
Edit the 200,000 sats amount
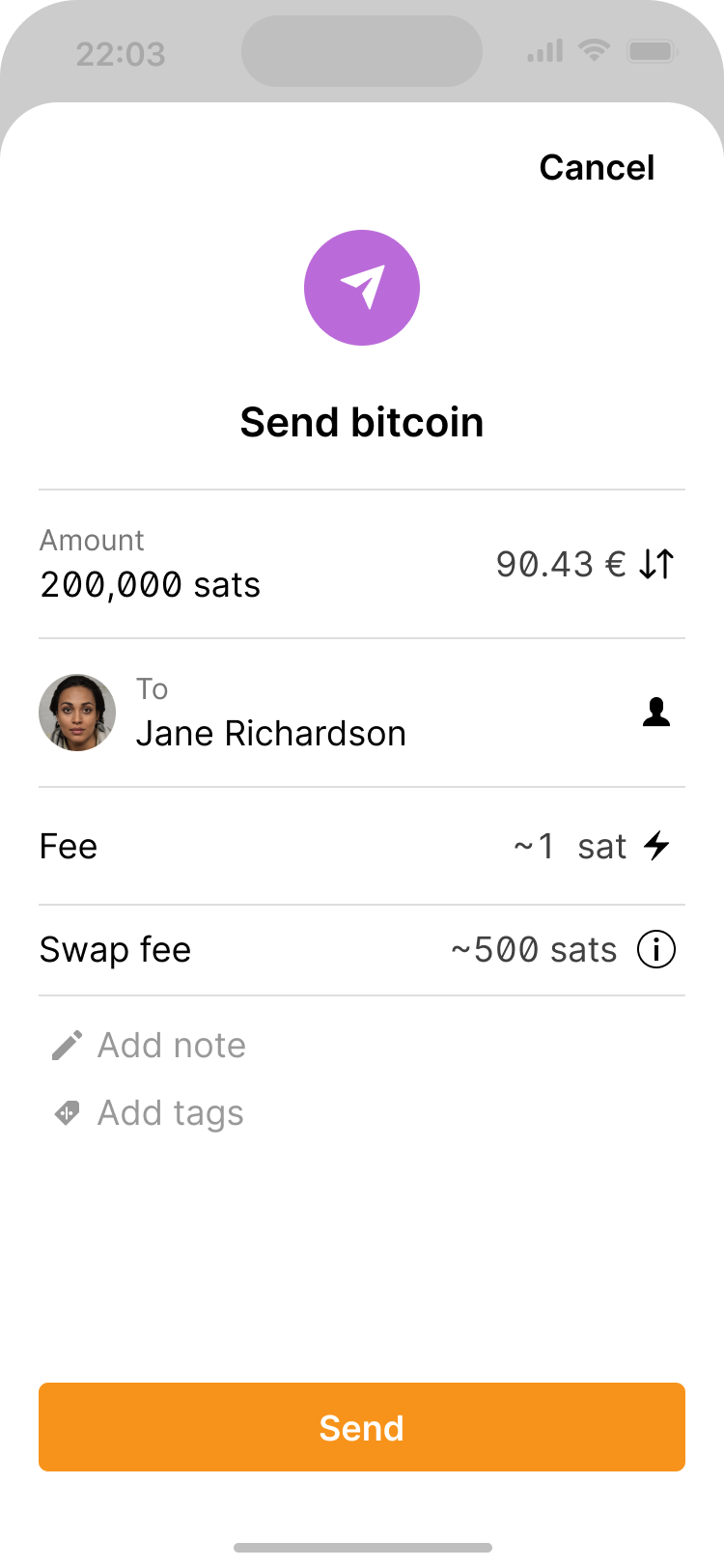tap(151, 584)
